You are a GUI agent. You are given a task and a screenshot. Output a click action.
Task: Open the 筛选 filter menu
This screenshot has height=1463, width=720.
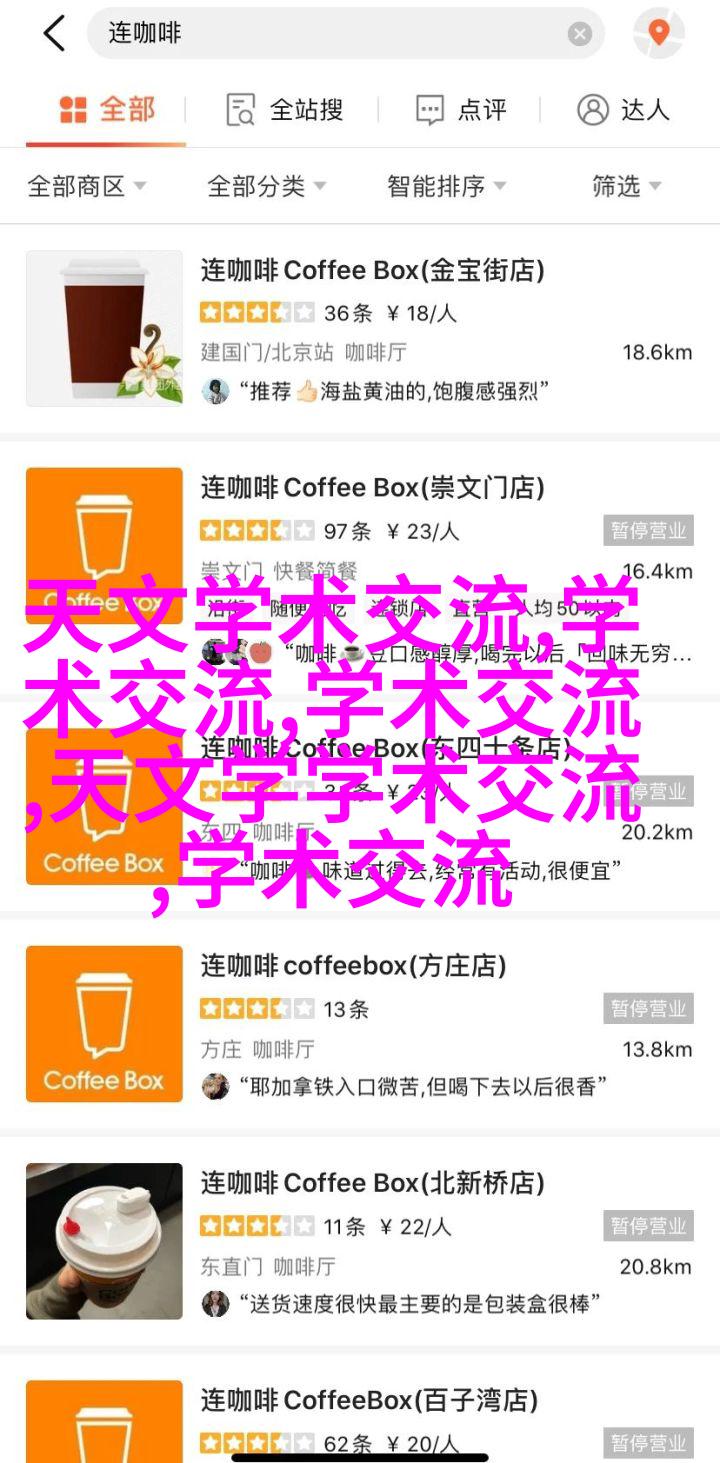click(x=627, y=186)
